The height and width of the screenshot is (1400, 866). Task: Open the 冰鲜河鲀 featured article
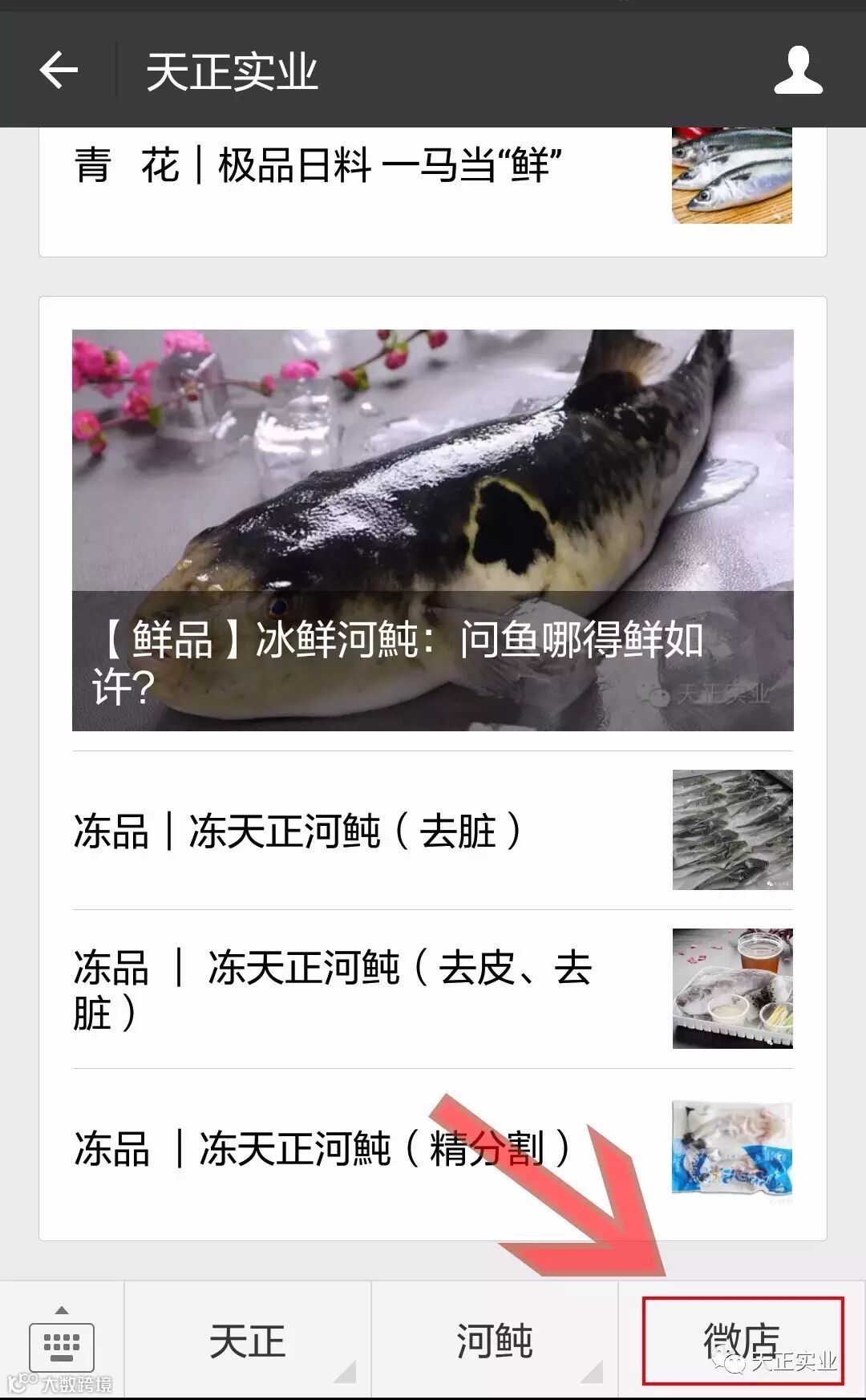(433, 530)
